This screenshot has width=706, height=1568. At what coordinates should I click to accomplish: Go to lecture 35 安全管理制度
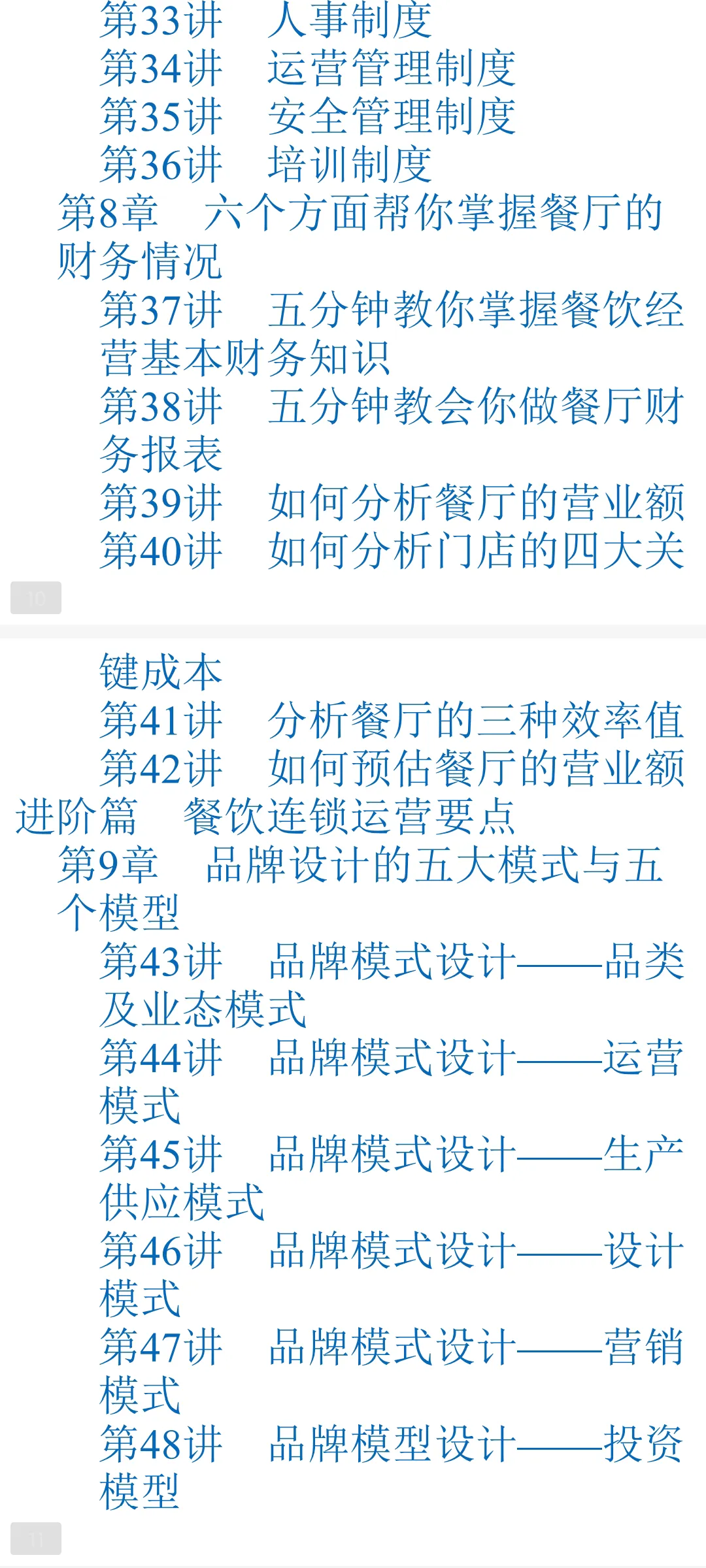[307, 116]
